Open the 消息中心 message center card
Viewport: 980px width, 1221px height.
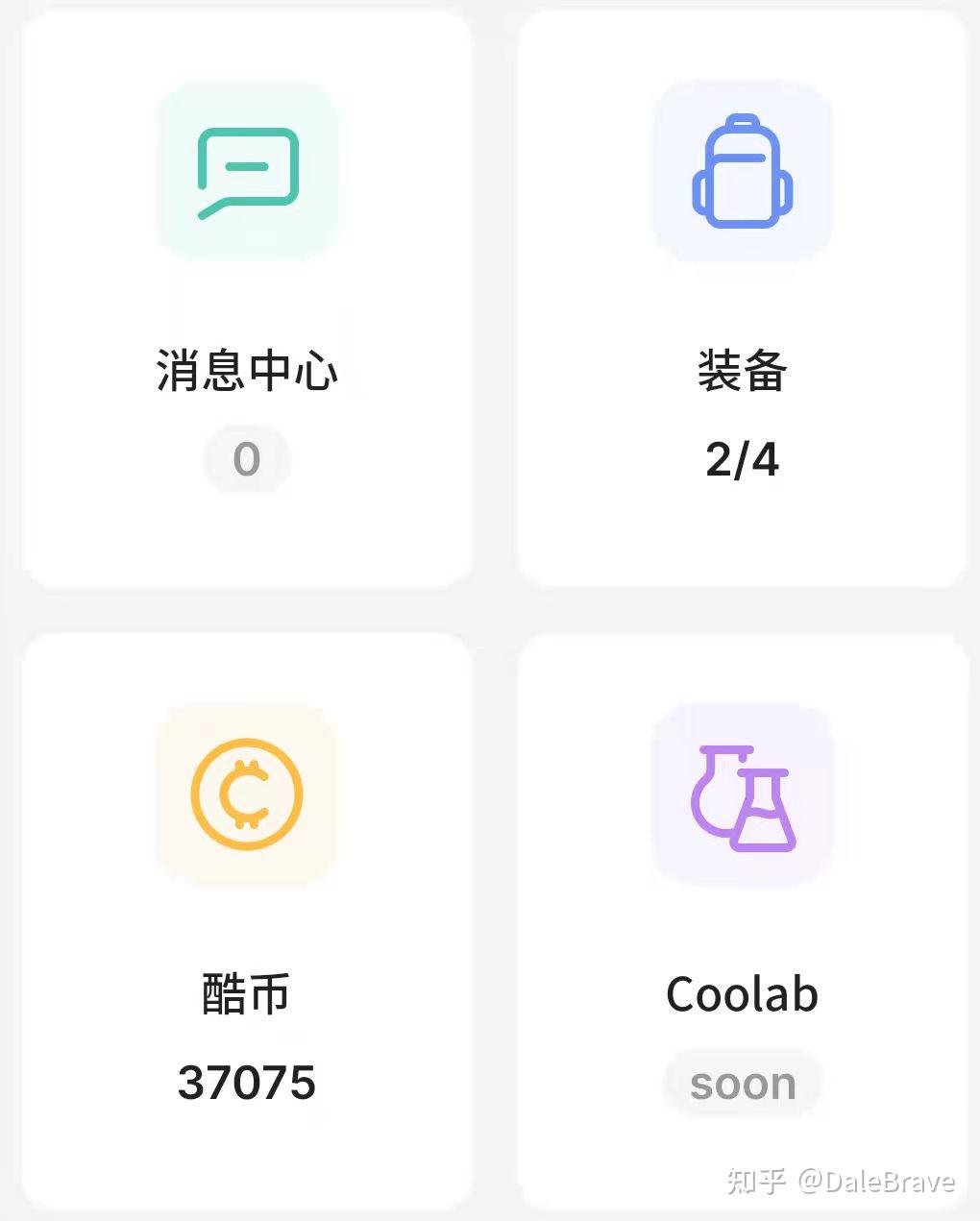click(x=247, y=298)
